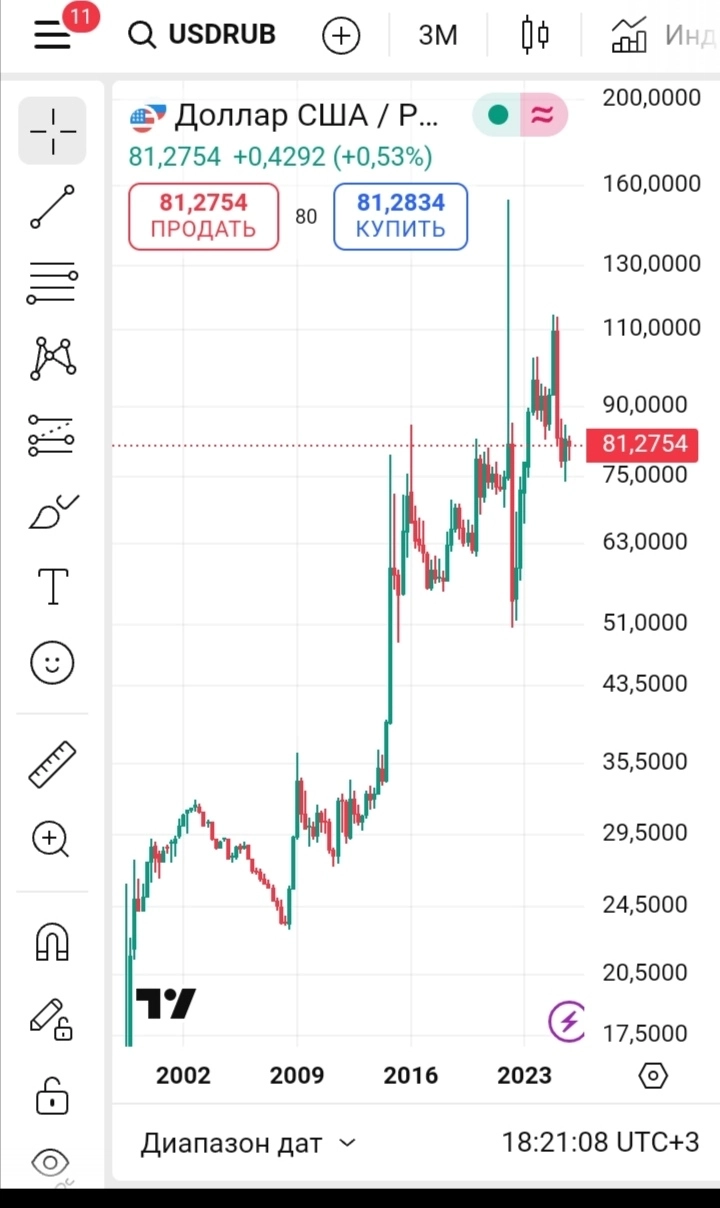Viewport: 720px width, 1208px height.
Task: Select the brush drawing tool
Action: tap(52, 511)
